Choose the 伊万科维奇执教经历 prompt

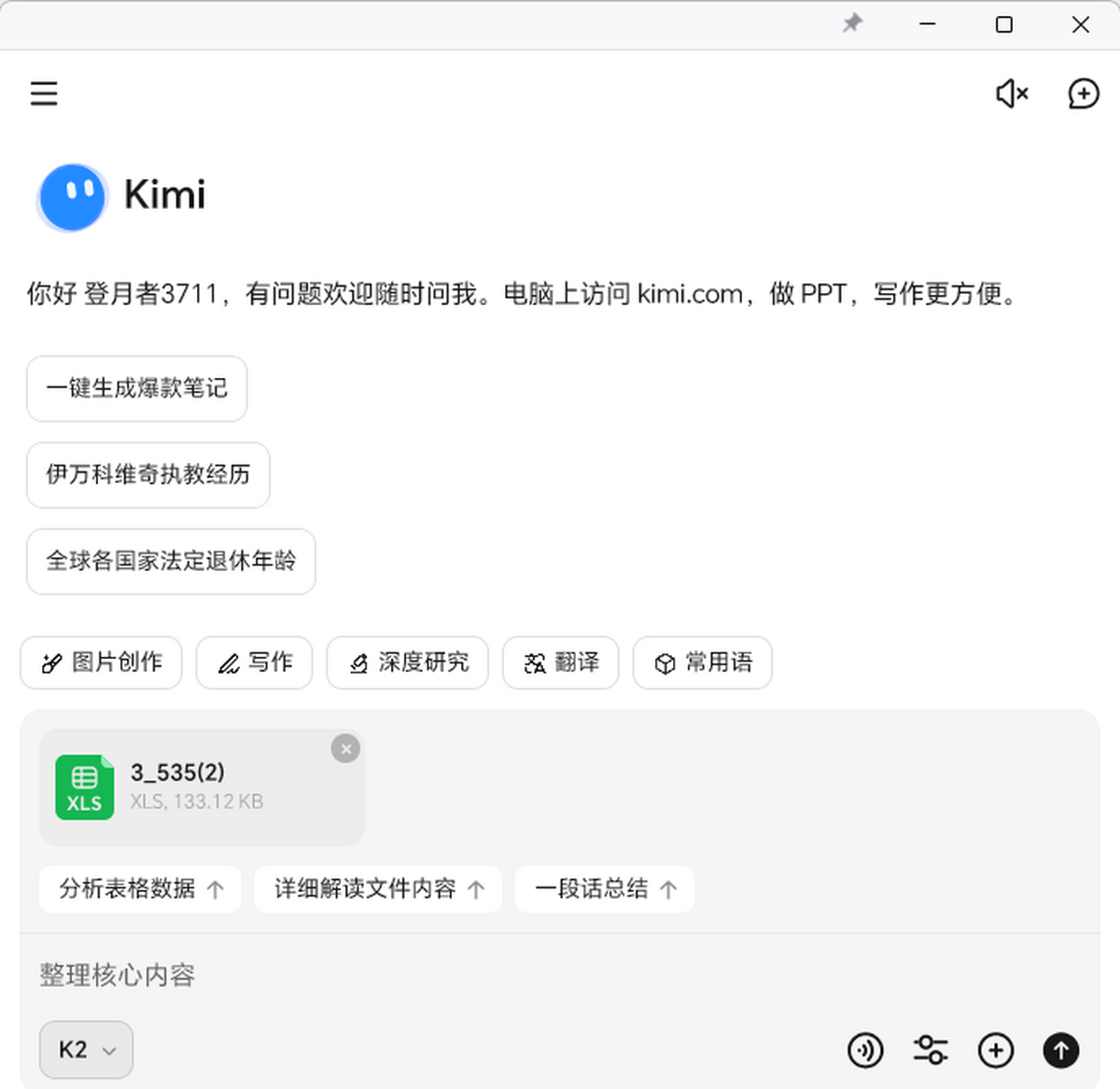[x=147, y=475]
